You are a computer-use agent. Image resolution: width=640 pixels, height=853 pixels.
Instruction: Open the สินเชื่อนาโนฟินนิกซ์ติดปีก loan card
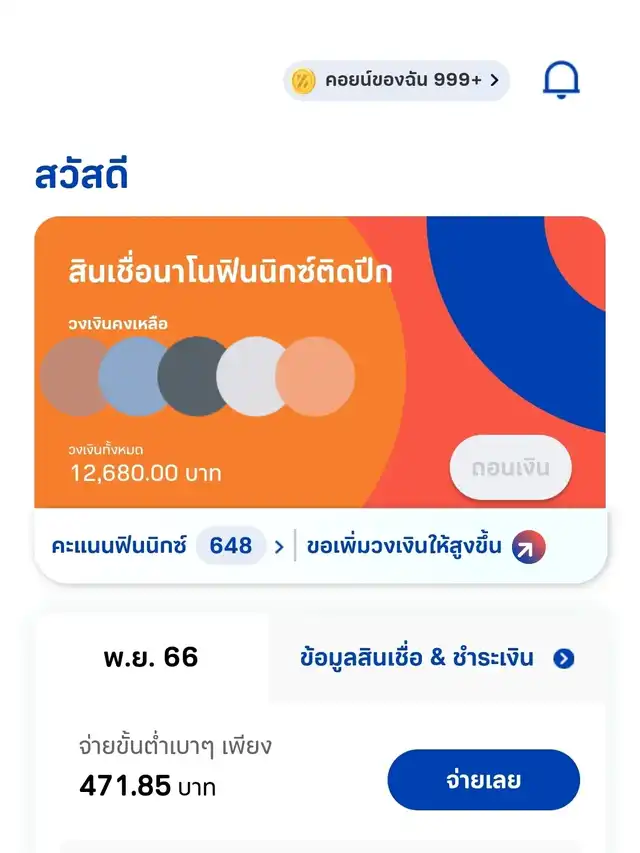pyautogui.click(x=230, y=272)
